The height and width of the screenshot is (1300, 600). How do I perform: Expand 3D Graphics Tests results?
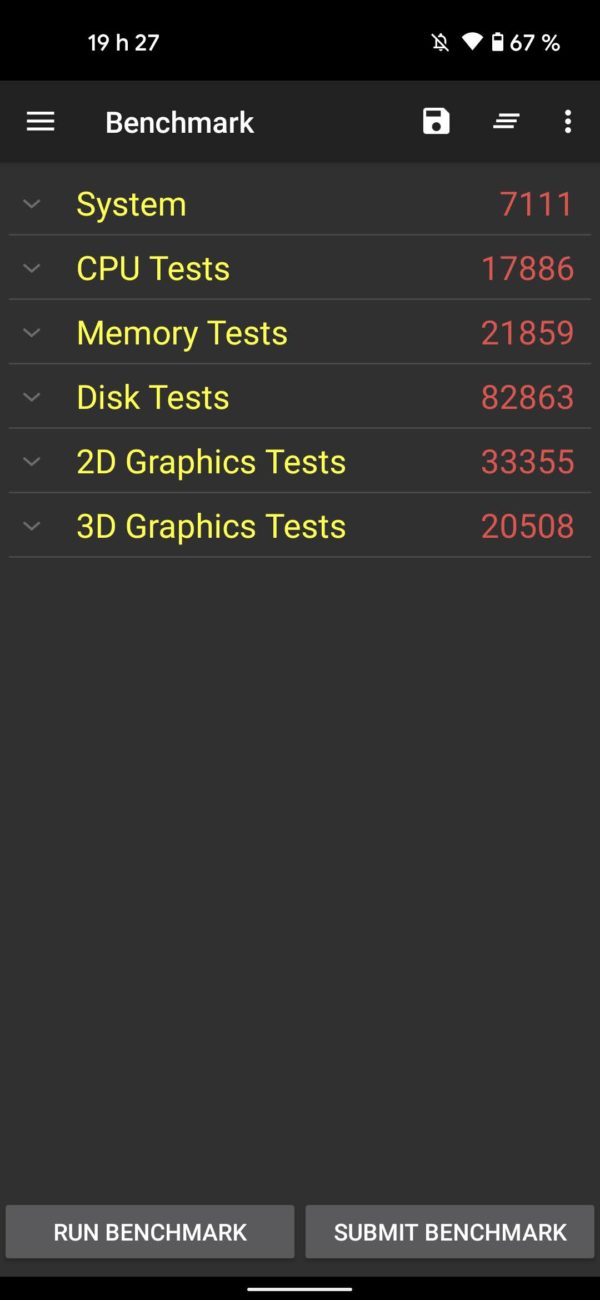pos(32,526)
